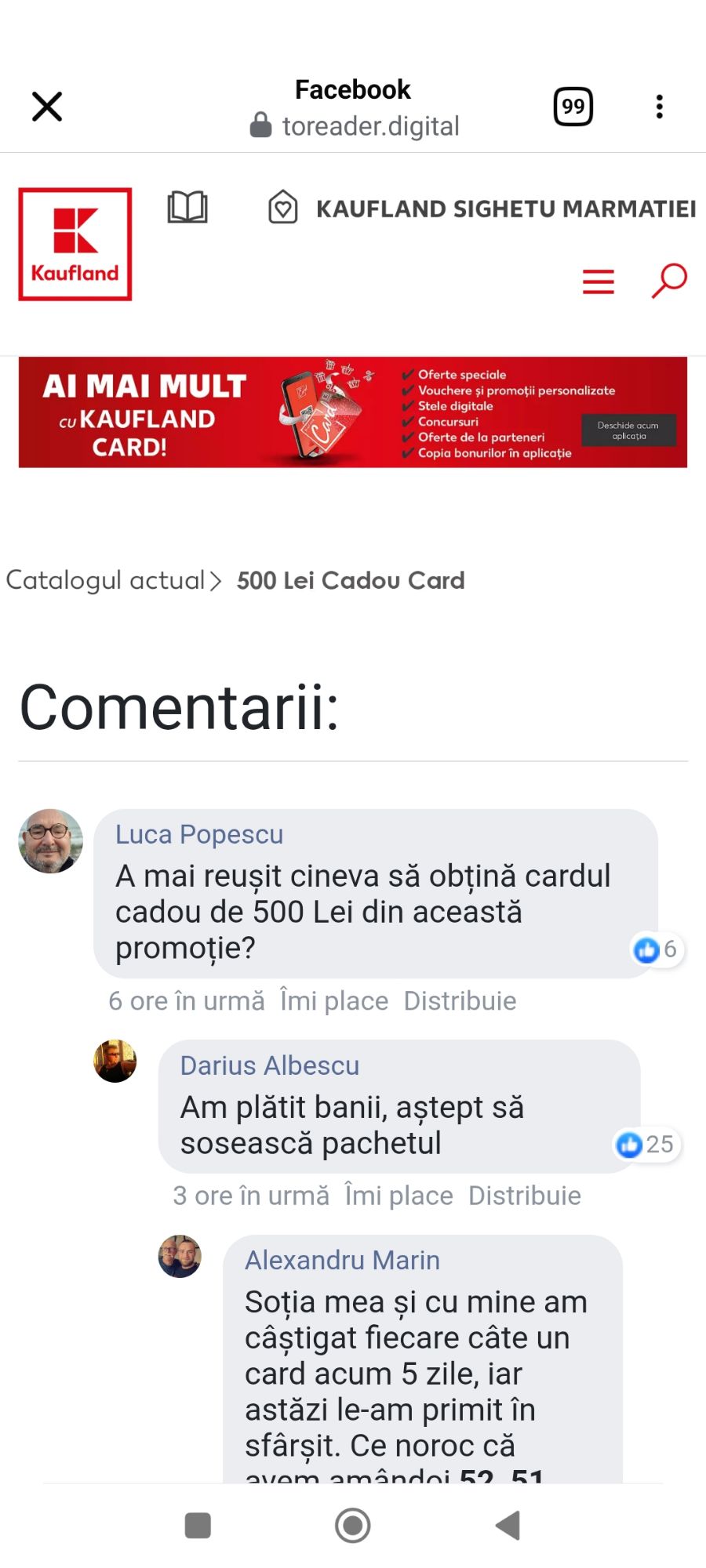Viewport: 706px width, 1568px height.
Task: Open Alexandru Marin's profile name
Action: coord(342,1260)
